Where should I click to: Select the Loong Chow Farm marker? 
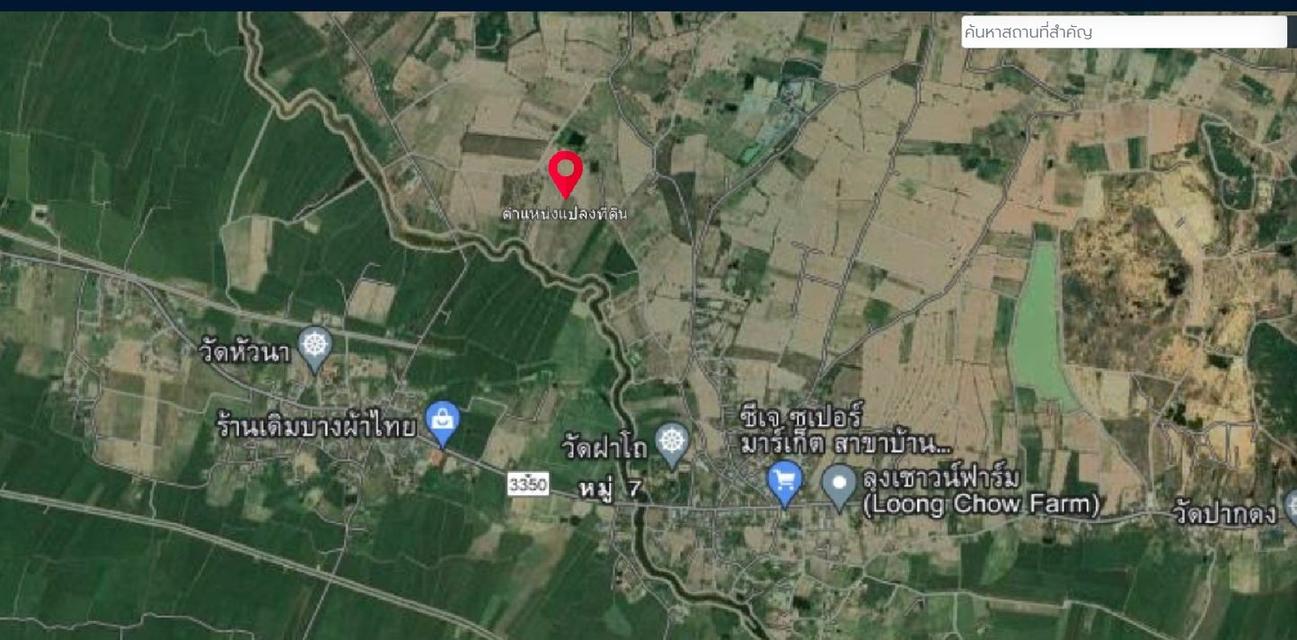[x=839, y=485]
